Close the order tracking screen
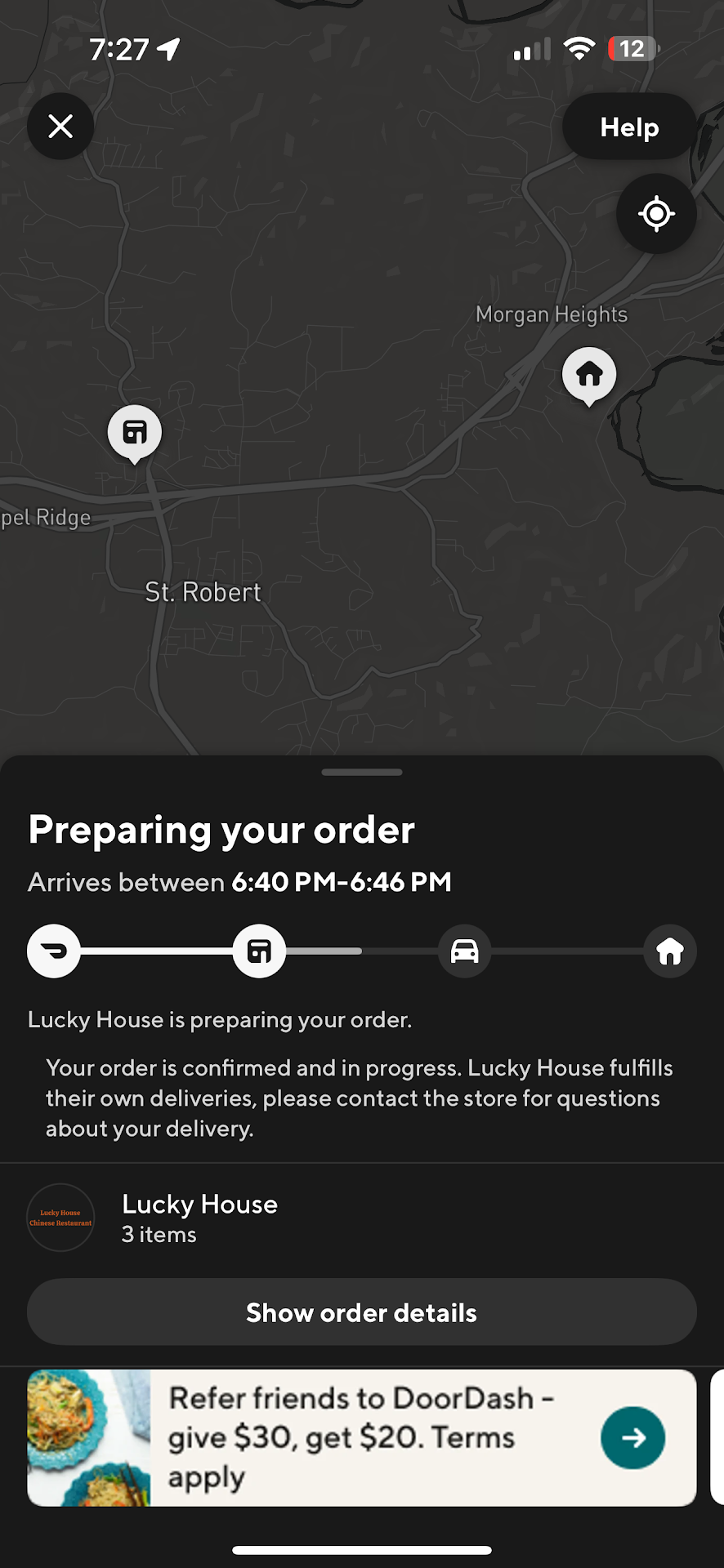 (x=60, y=127)
